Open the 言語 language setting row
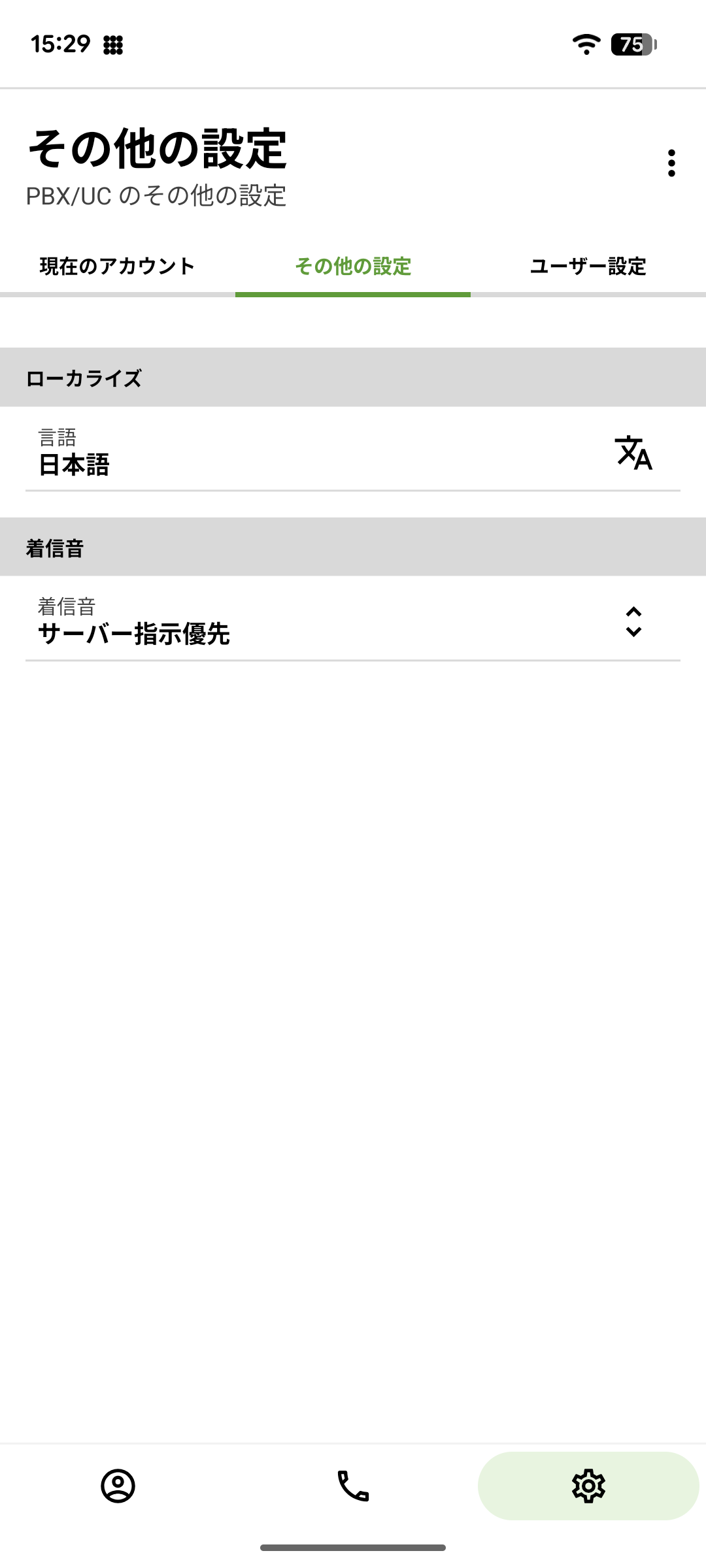This screenshot has width=706, height=1568. 353,451
